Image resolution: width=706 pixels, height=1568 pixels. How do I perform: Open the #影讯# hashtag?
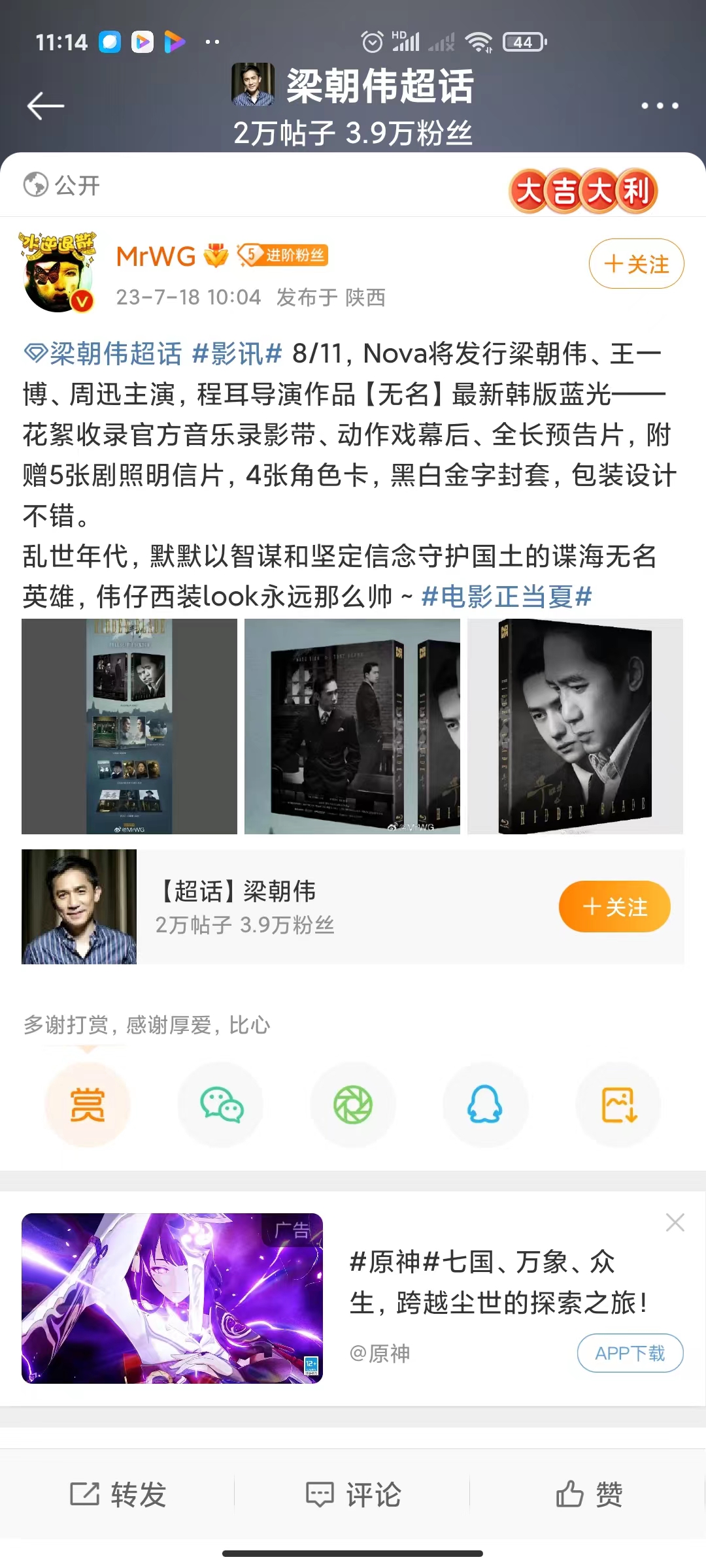237,354
